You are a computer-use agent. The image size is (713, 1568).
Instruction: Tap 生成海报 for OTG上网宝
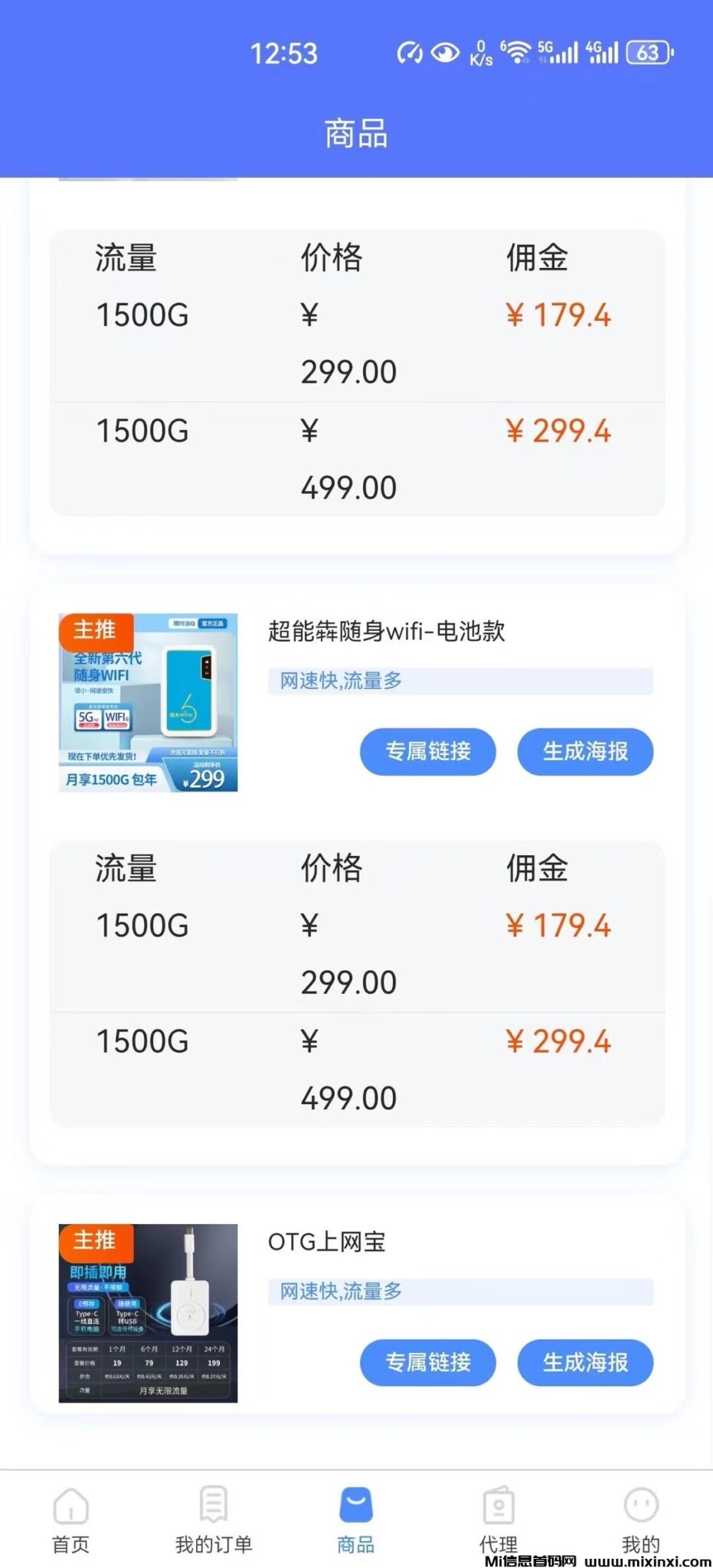pos(585,1362)
